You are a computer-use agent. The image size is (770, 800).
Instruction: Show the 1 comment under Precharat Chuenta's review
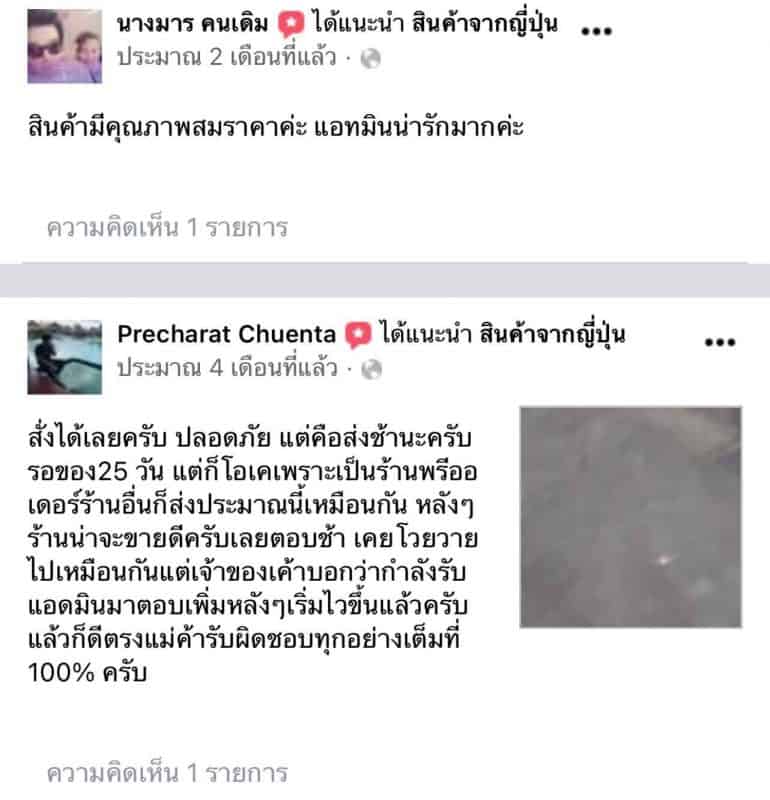(x=167, y=772)
